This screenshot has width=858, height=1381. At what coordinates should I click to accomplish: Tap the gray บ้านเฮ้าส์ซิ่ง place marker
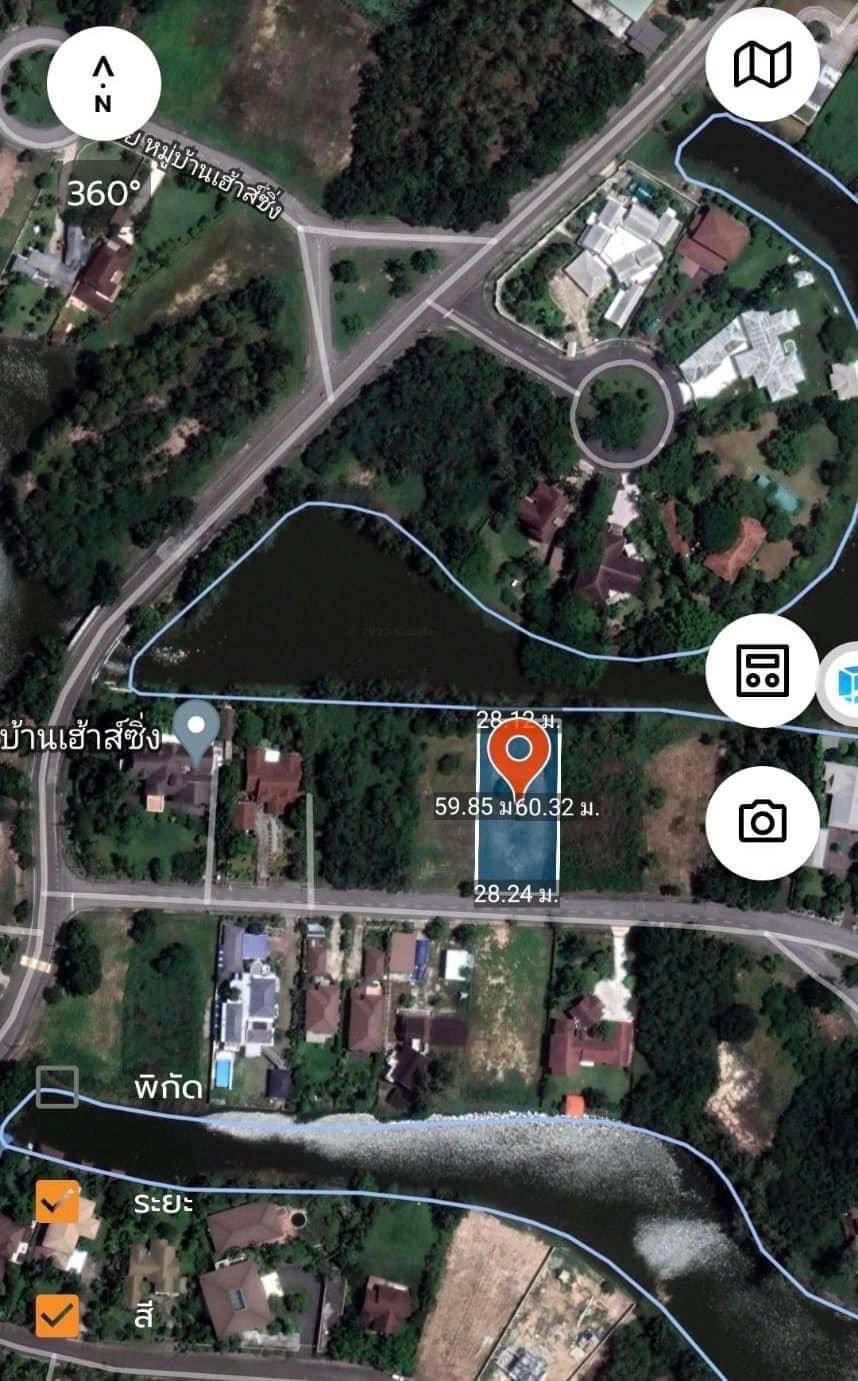click(x=197, y=731)
